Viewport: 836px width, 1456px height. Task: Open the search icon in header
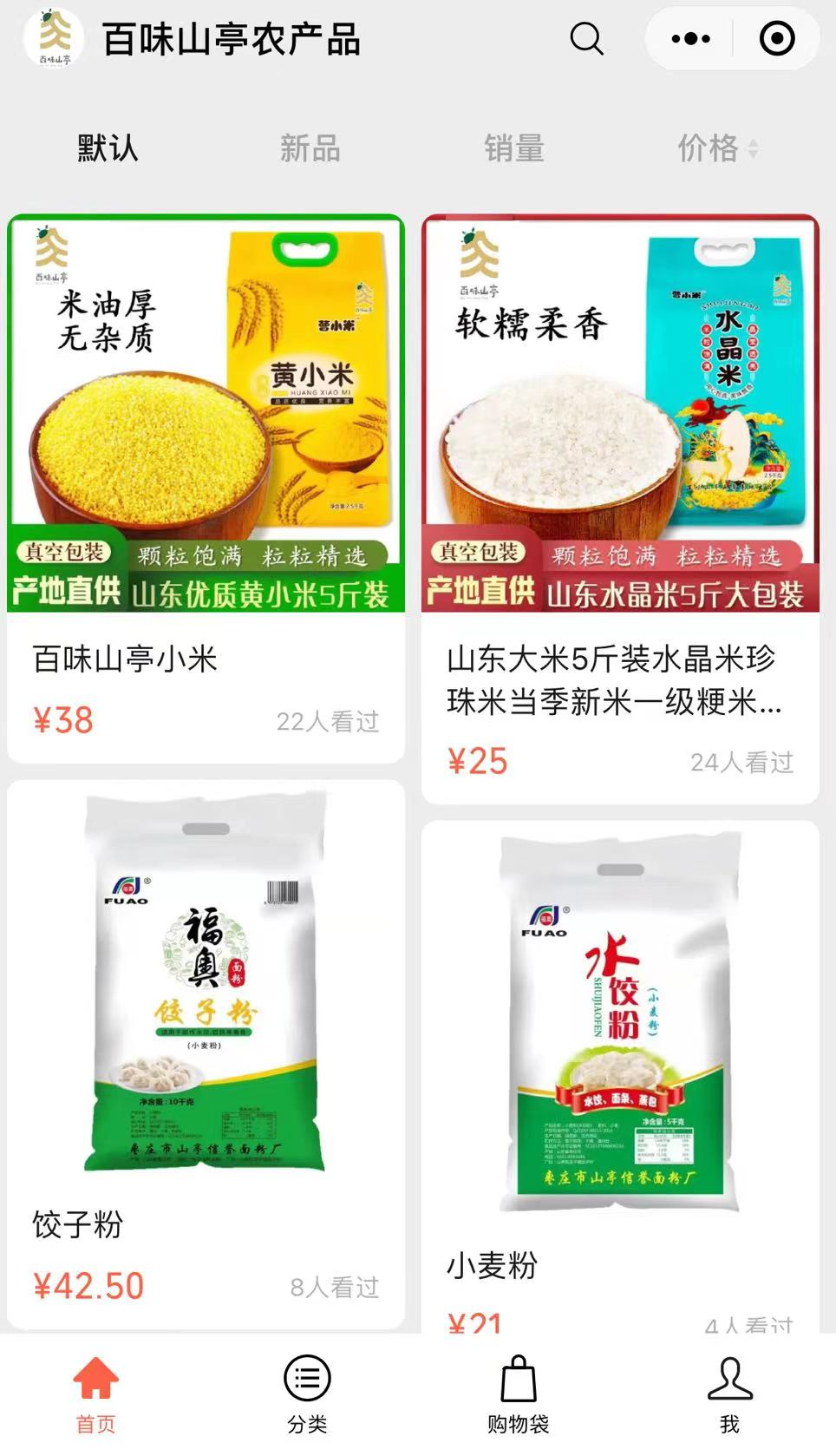click(x=586, y=39)
